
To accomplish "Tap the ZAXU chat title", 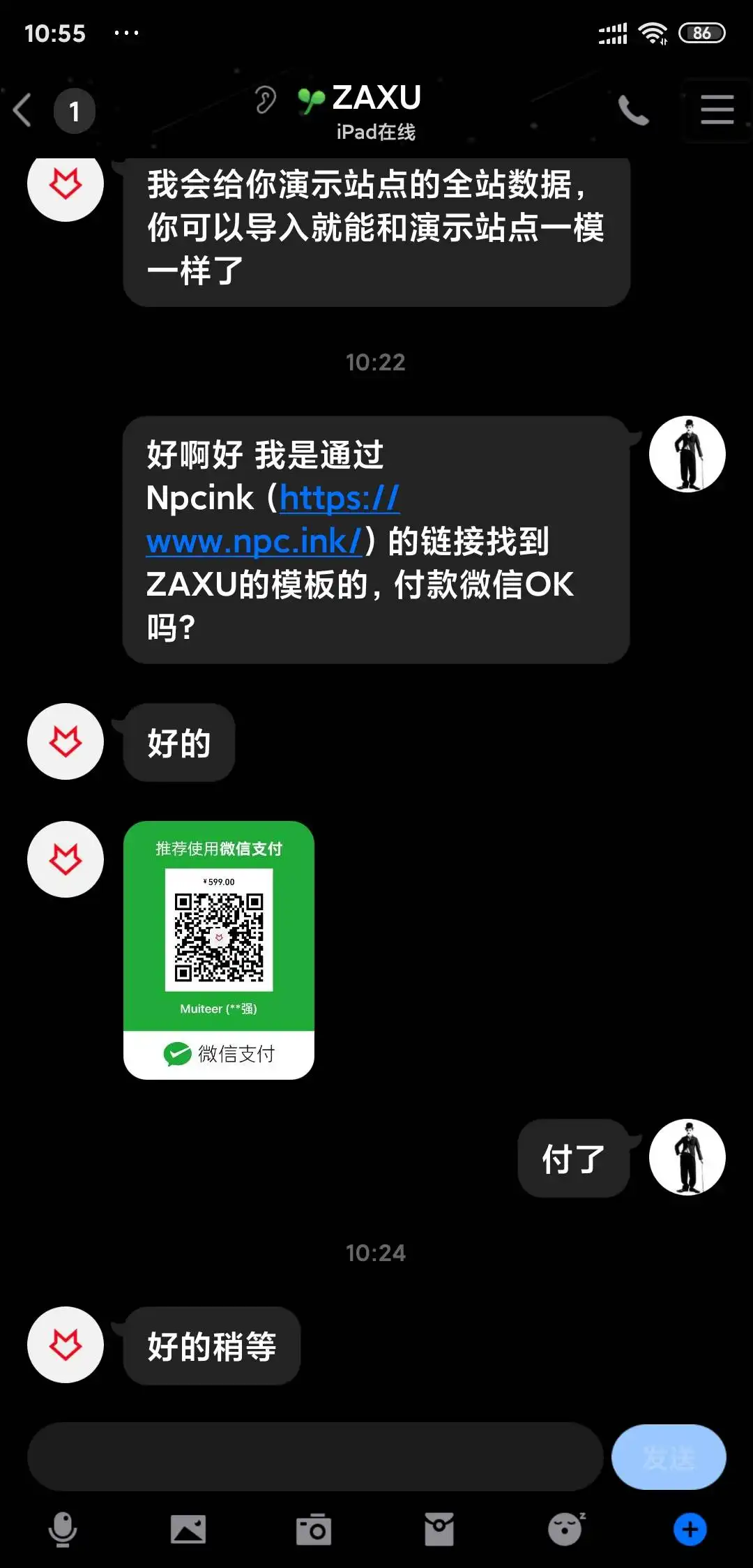I will 375,98.
